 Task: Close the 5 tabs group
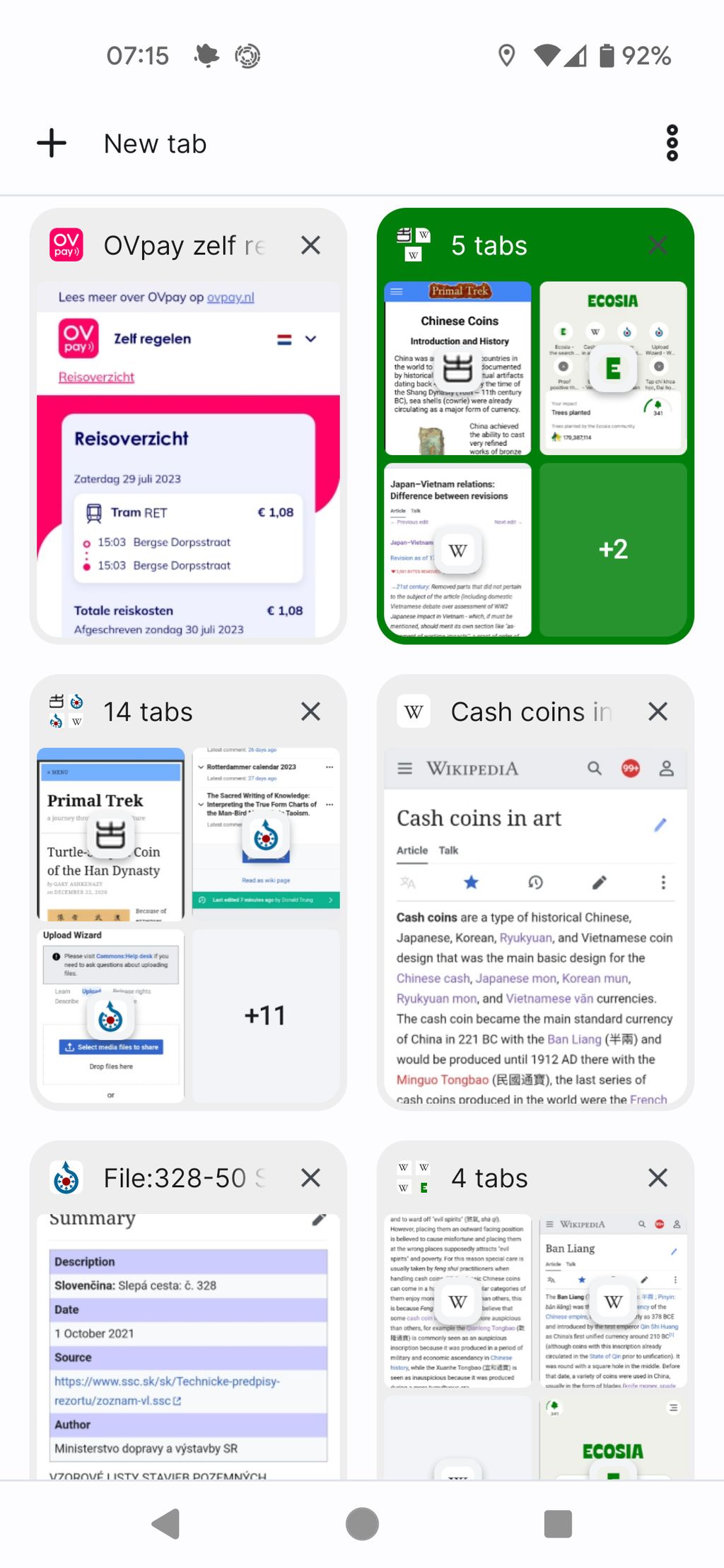click(658, 245)
